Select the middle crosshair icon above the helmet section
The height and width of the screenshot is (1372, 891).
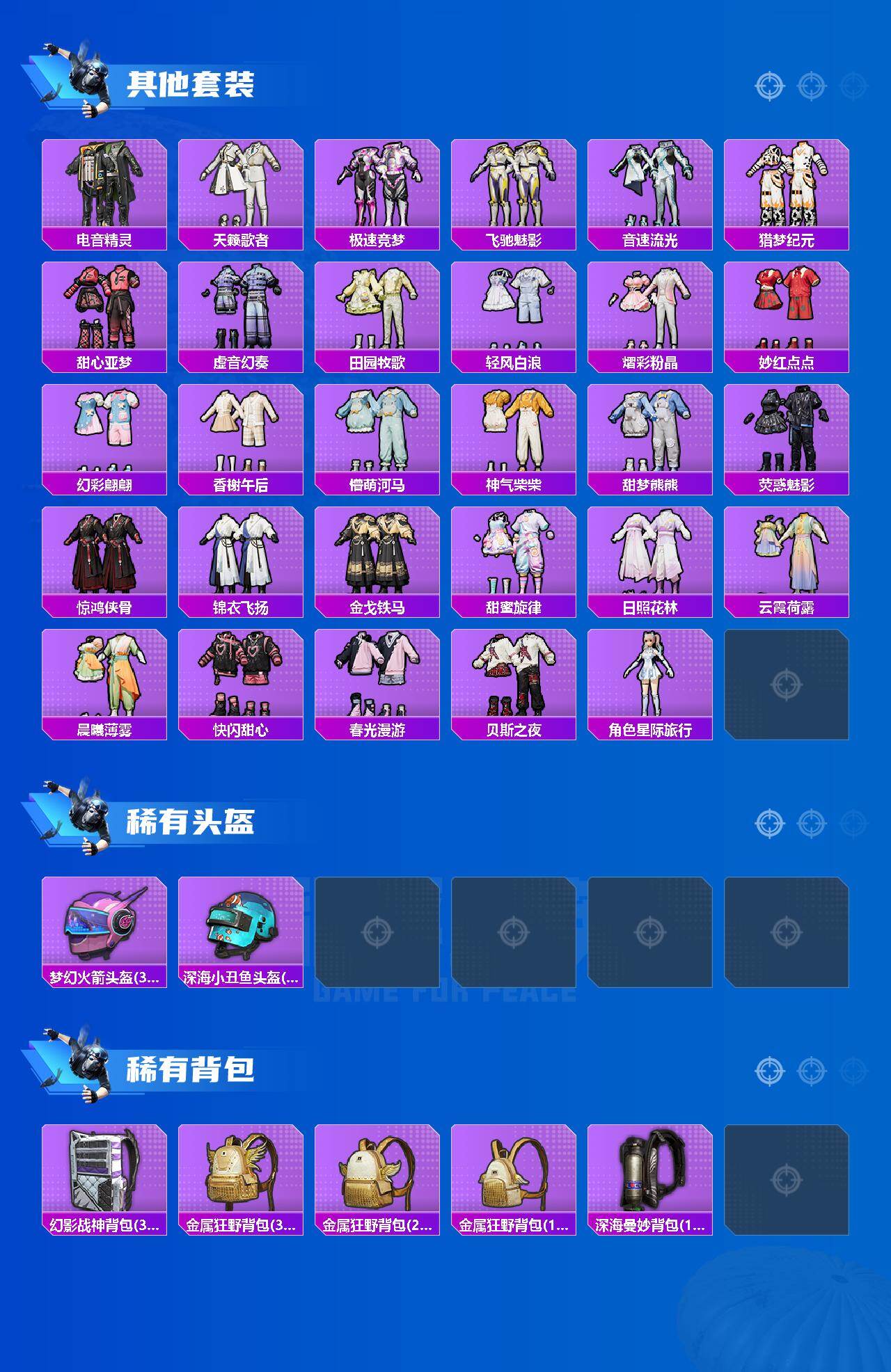coord(810,822)
